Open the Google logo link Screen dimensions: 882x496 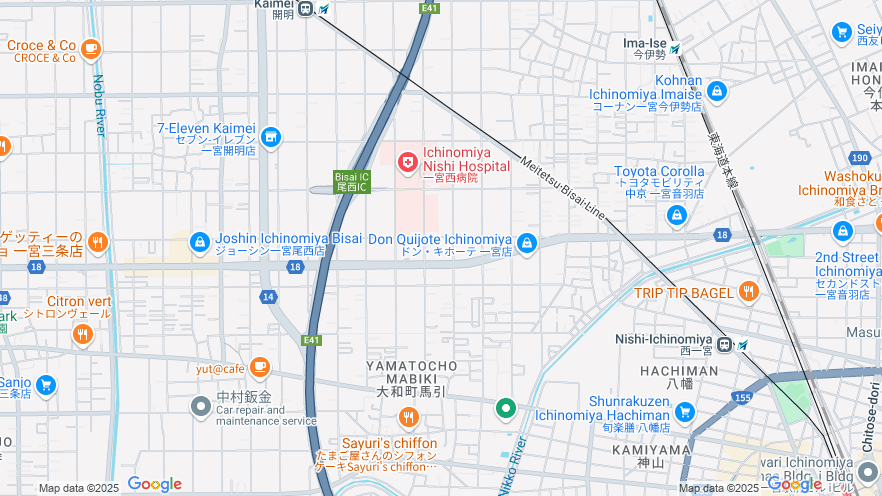154,484
